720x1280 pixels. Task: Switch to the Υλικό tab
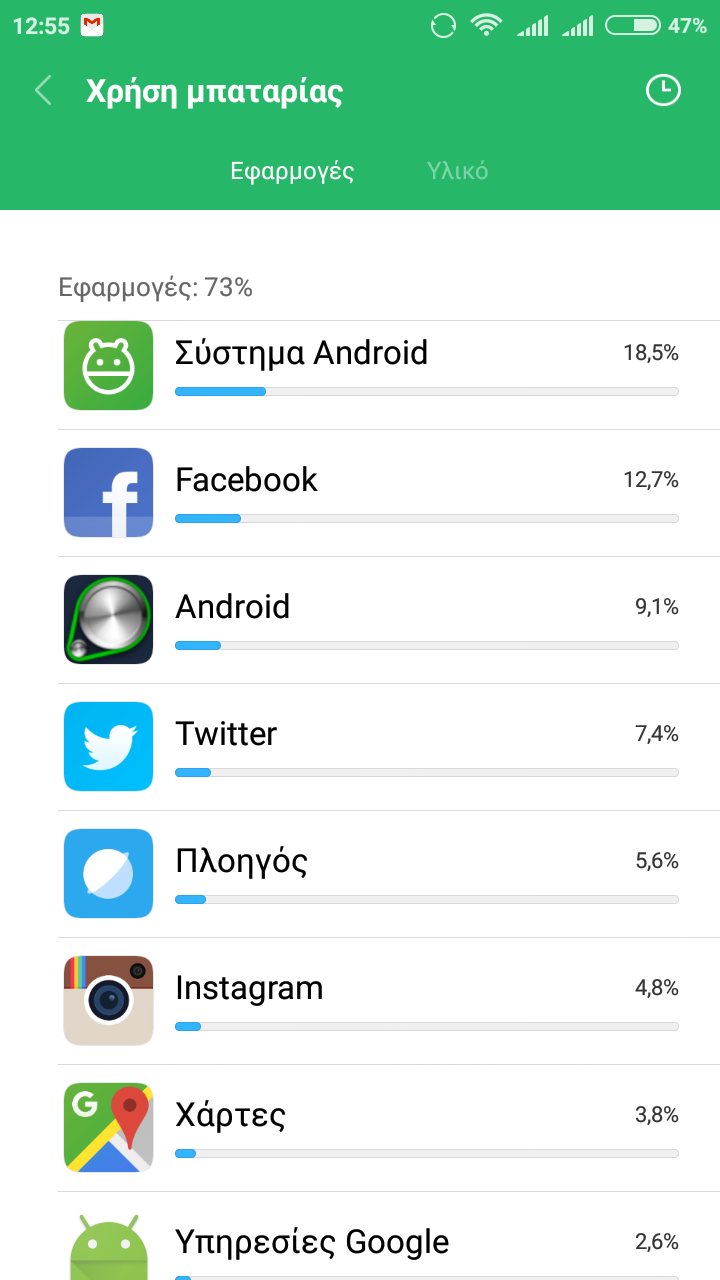457,171
